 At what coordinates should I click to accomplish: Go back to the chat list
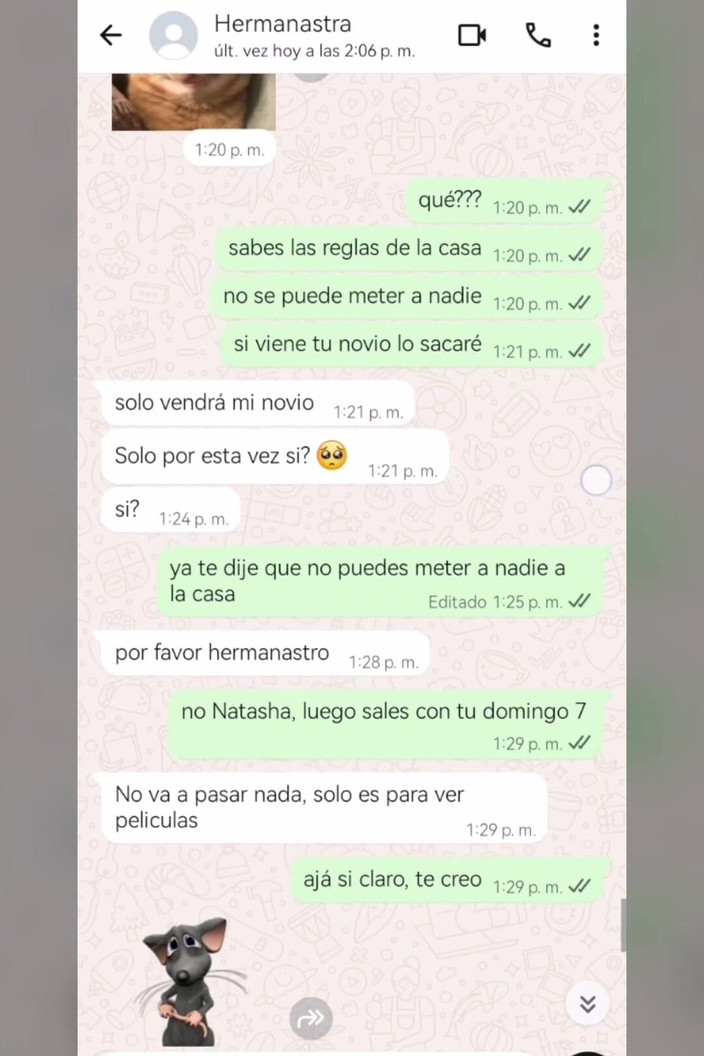coord(111,35)
